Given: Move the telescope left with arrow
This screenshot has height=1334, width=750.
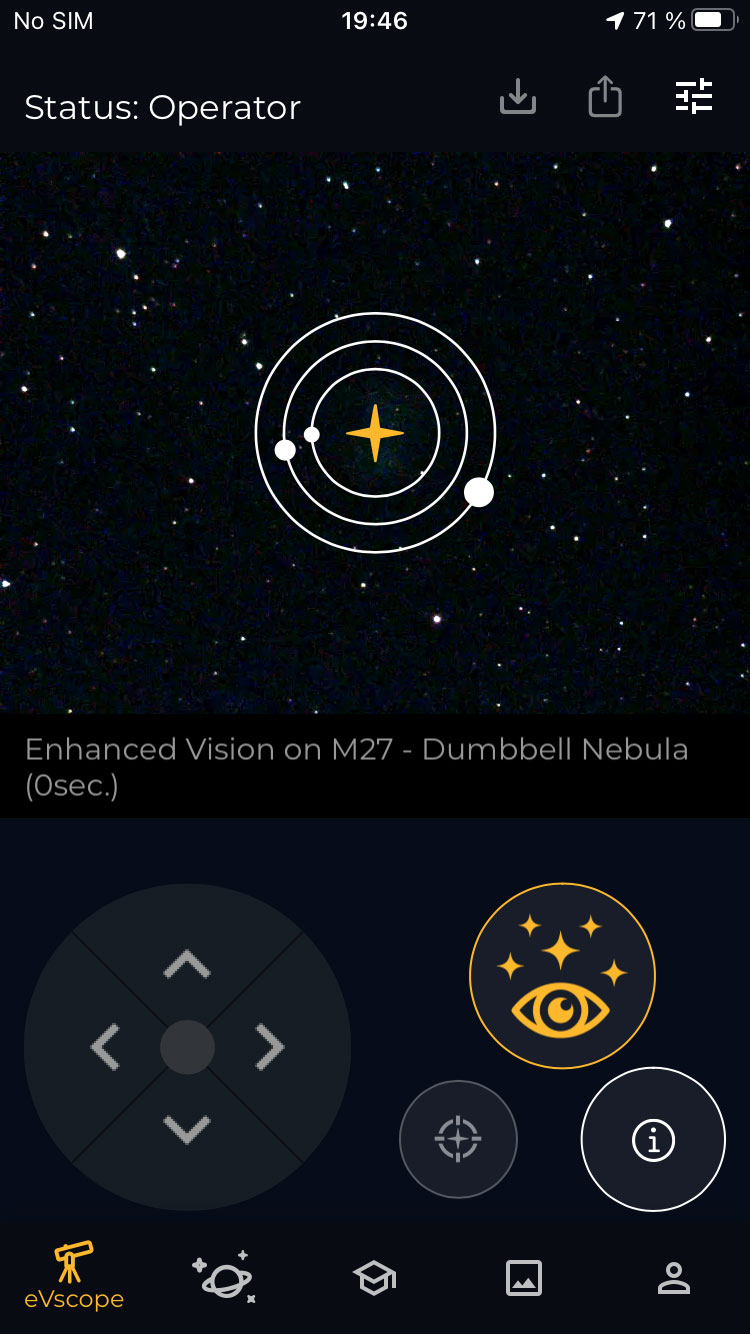Looking at the screenshot, I should click(105, 1047).
